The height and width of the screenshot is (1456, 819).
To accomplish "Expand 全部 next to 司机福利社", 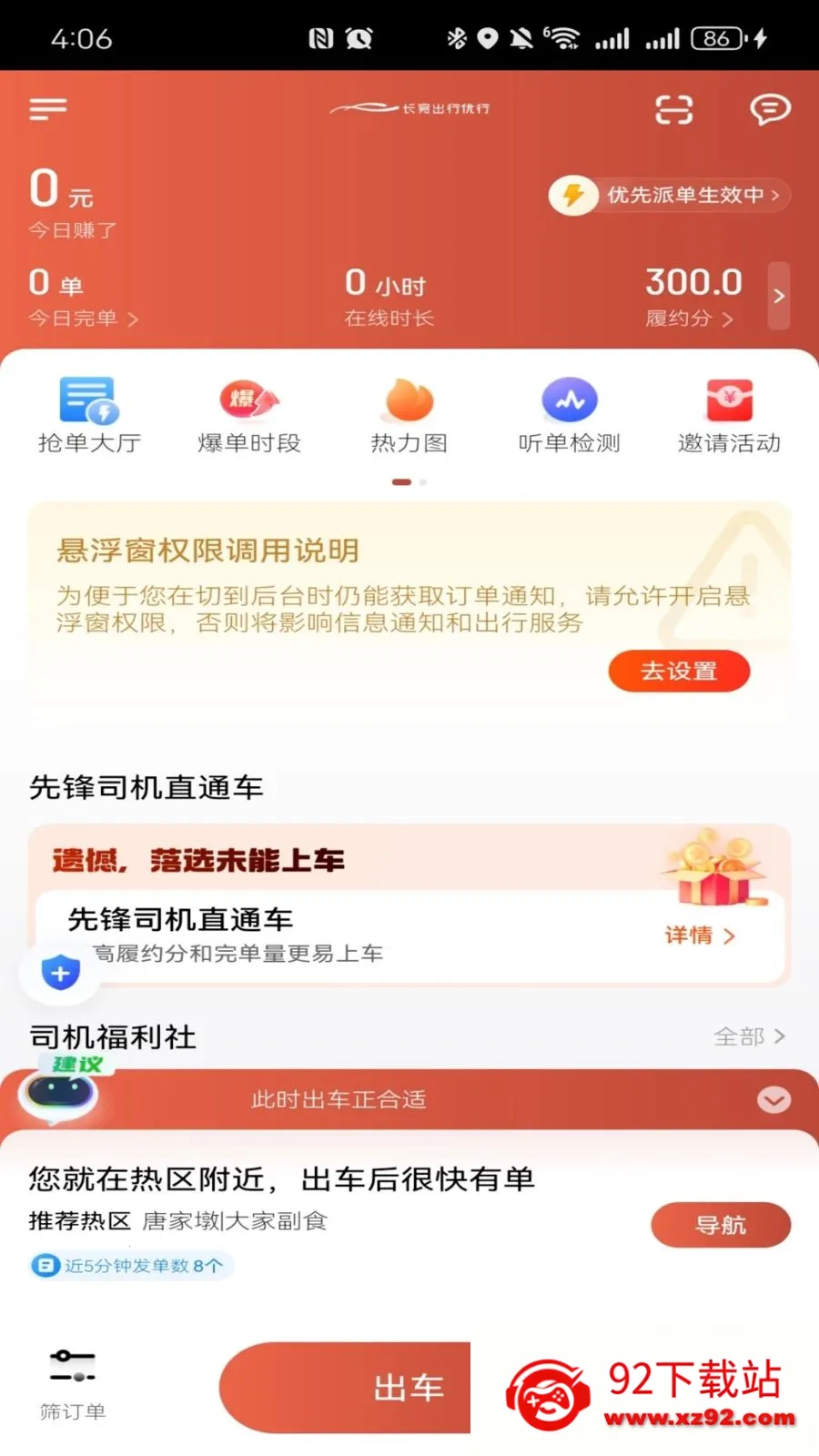I will click(748, 1036).
